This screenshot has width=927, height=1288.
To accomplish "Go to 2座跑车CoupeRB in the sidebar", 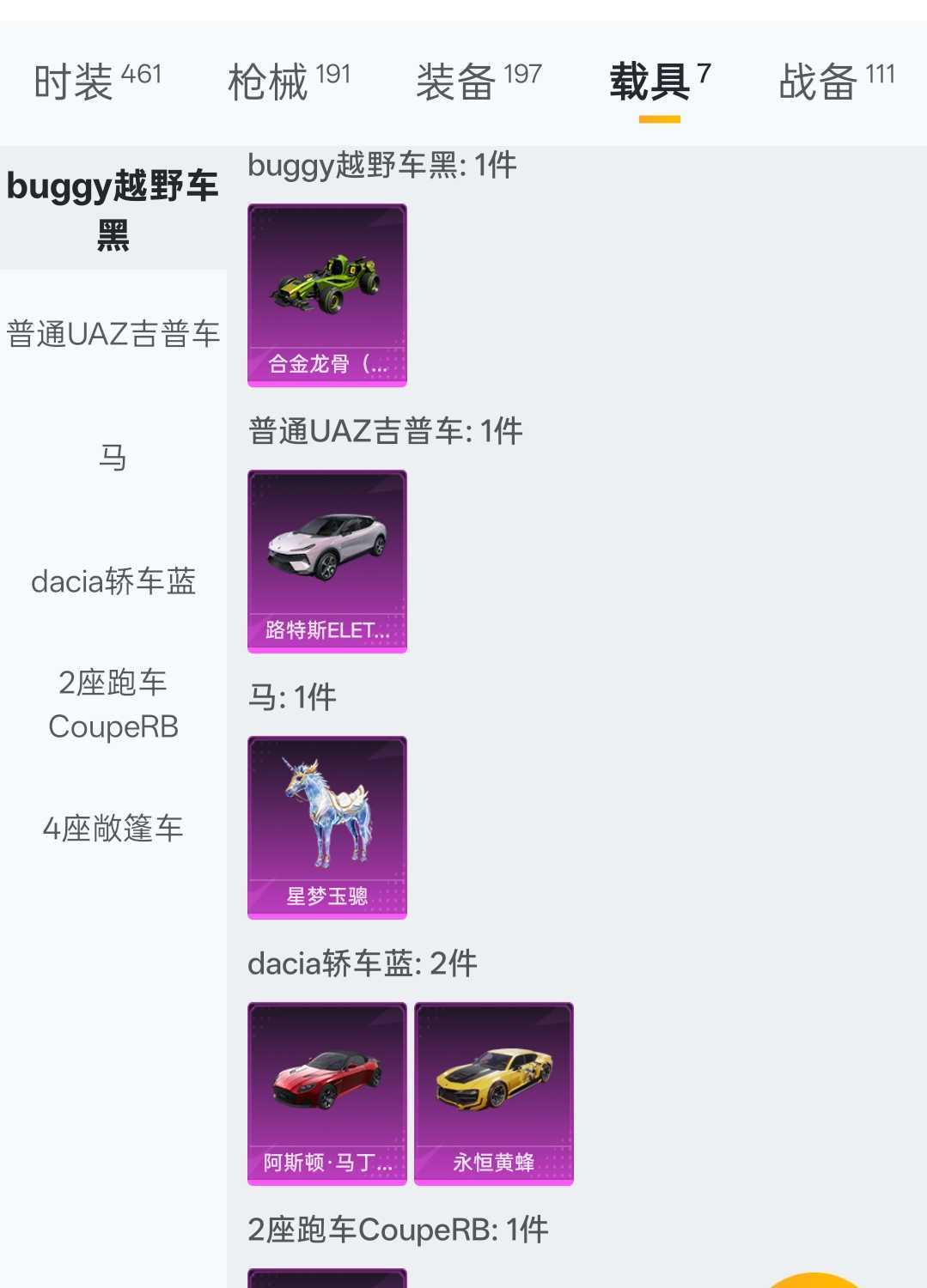I will [x=113, y=704].
